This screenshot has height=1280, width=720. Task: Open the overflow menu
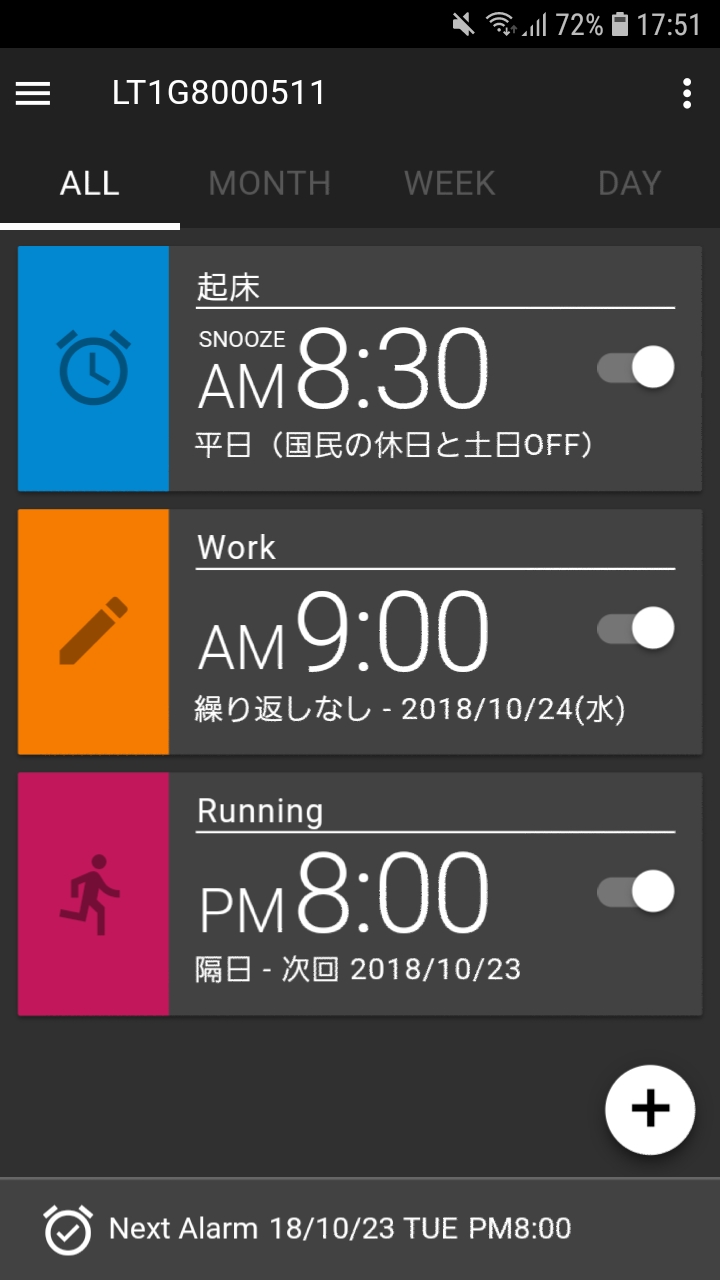pyautogui.click(x=686, y=94)
